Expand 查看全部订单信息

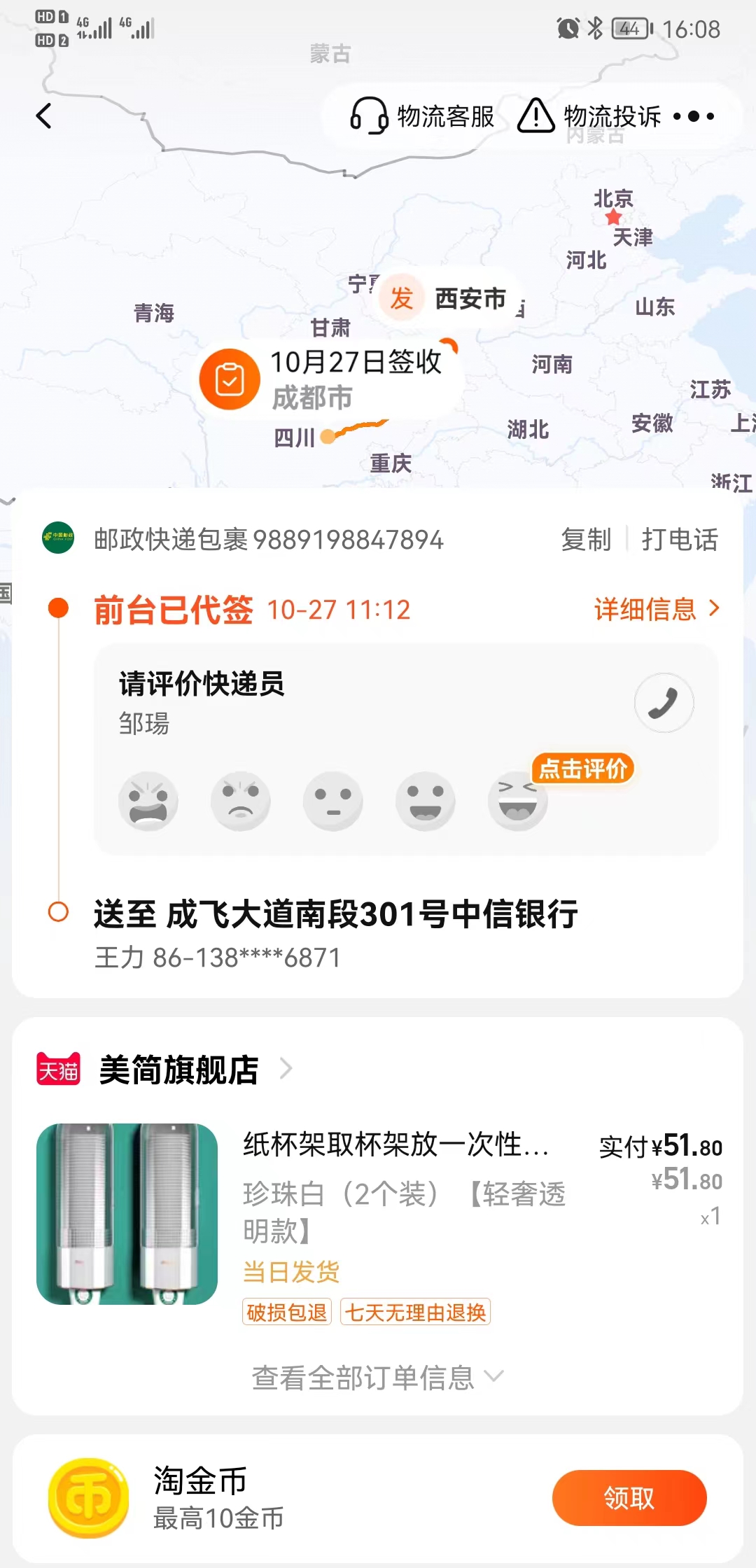click(378, 1377)
